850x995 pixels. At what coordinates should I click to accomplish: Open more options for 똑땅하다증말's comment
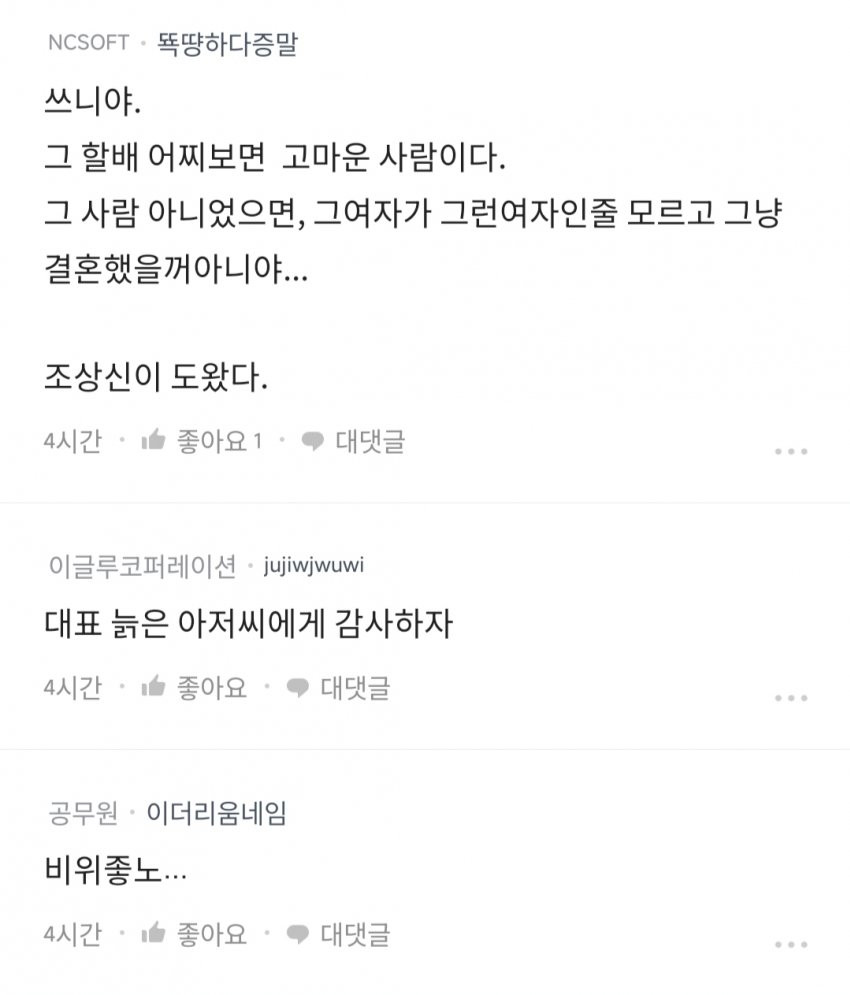[791, 452]
